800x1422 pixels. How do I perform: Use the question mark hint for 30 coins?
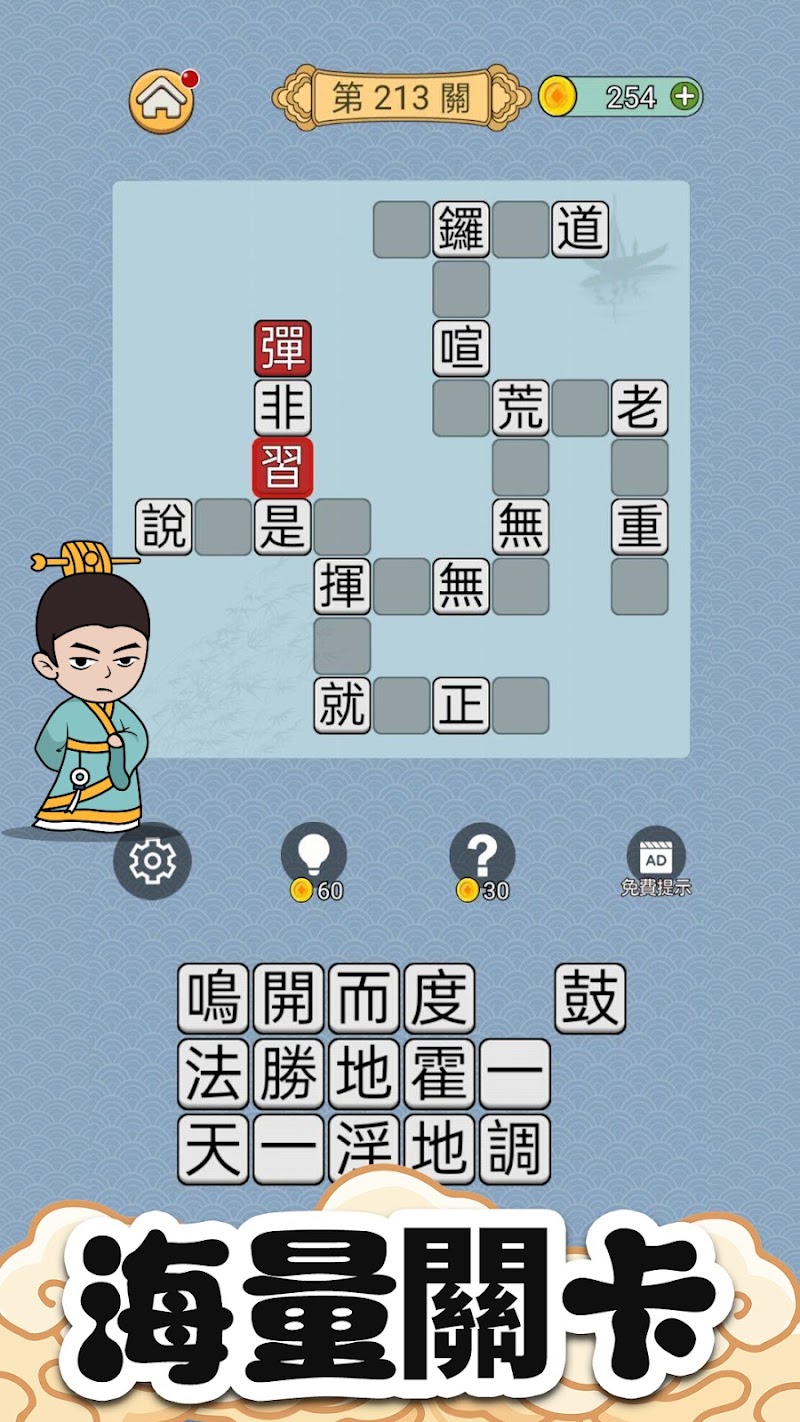tap(482, 856)
